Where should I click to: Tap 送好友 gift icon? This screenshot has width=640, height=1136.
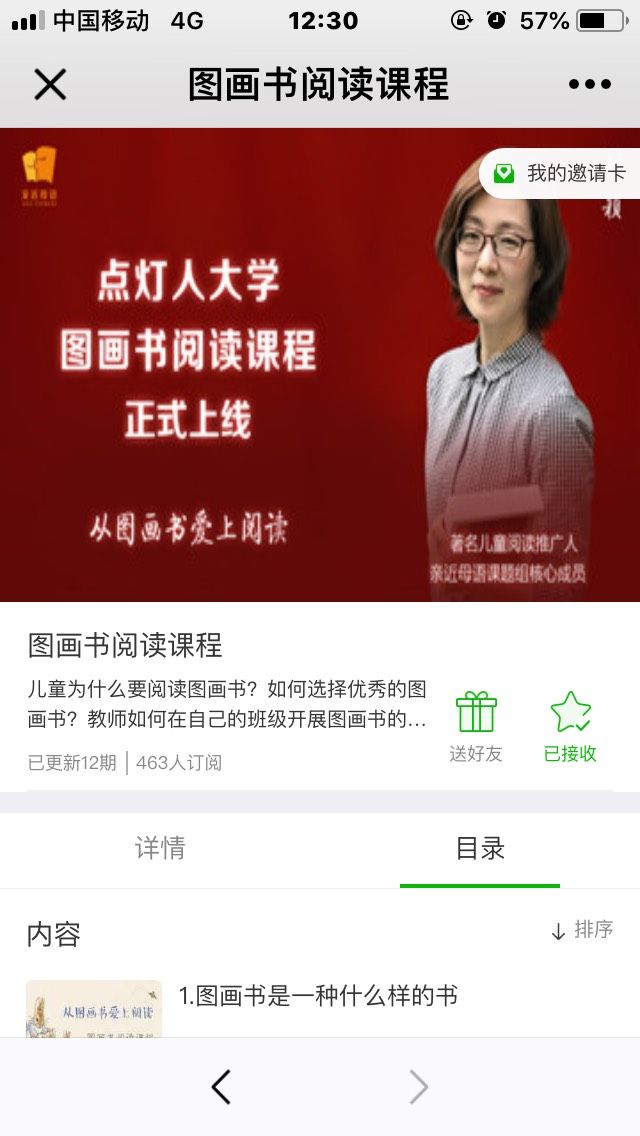[476, 711]
